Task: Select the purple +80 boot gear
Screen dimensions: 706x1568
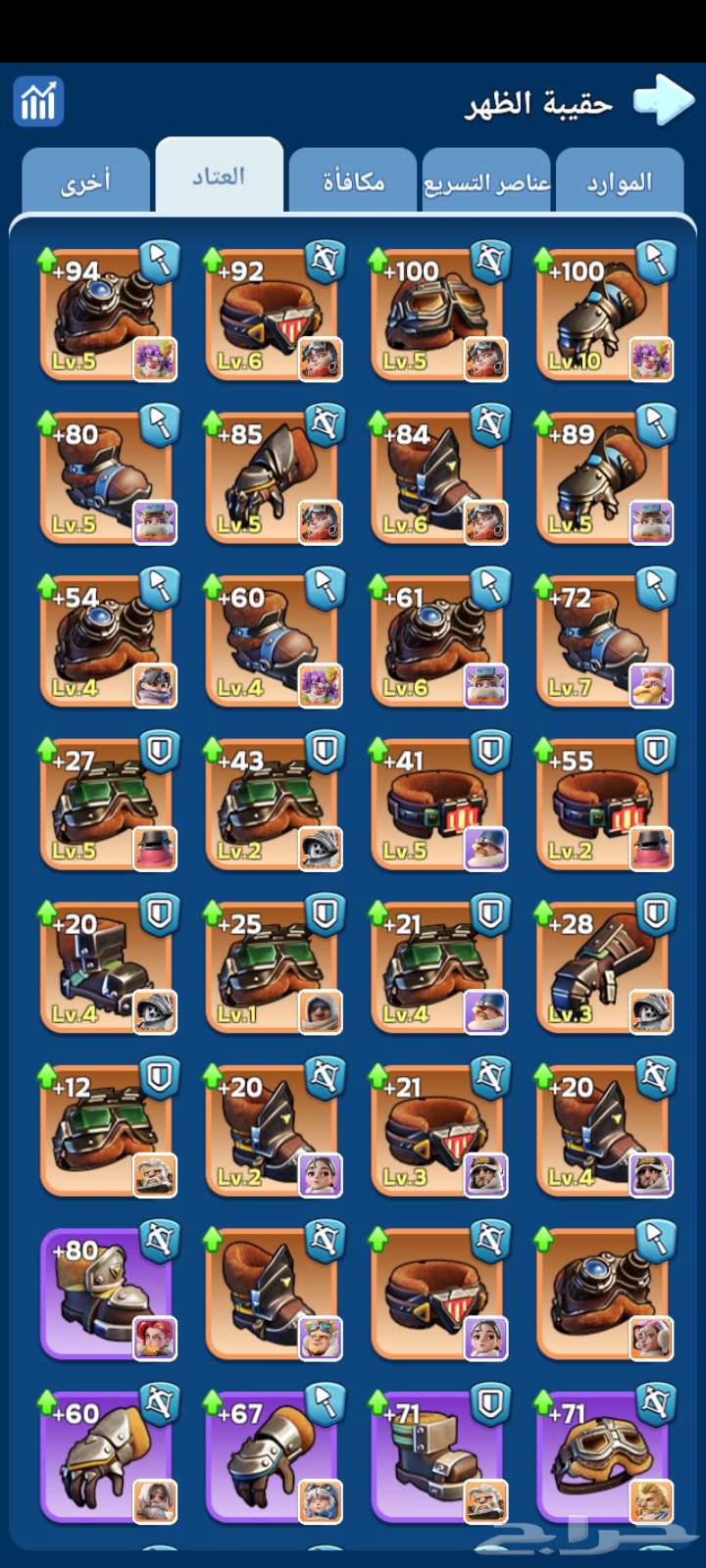Action: coord(106,1294)
